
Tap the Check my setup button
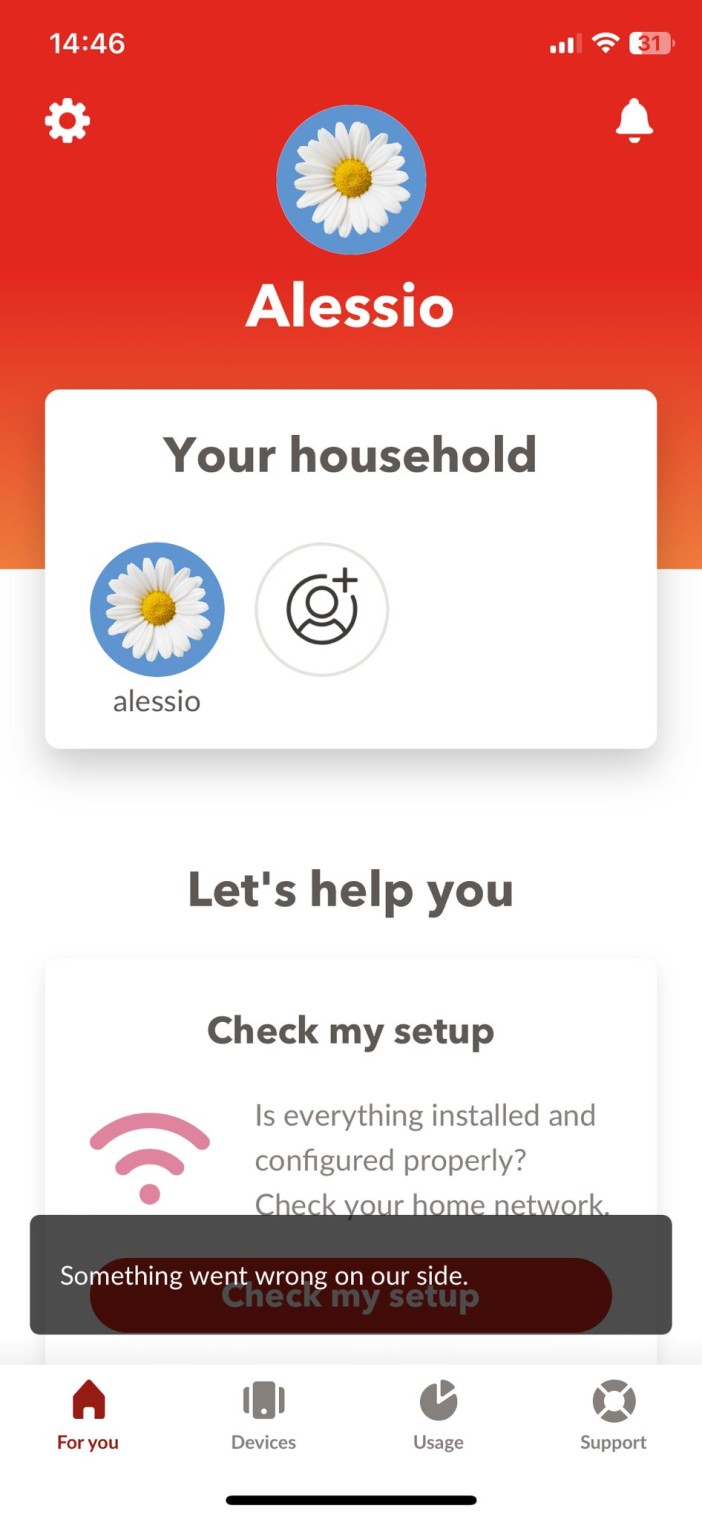(x=350, y=1296)
